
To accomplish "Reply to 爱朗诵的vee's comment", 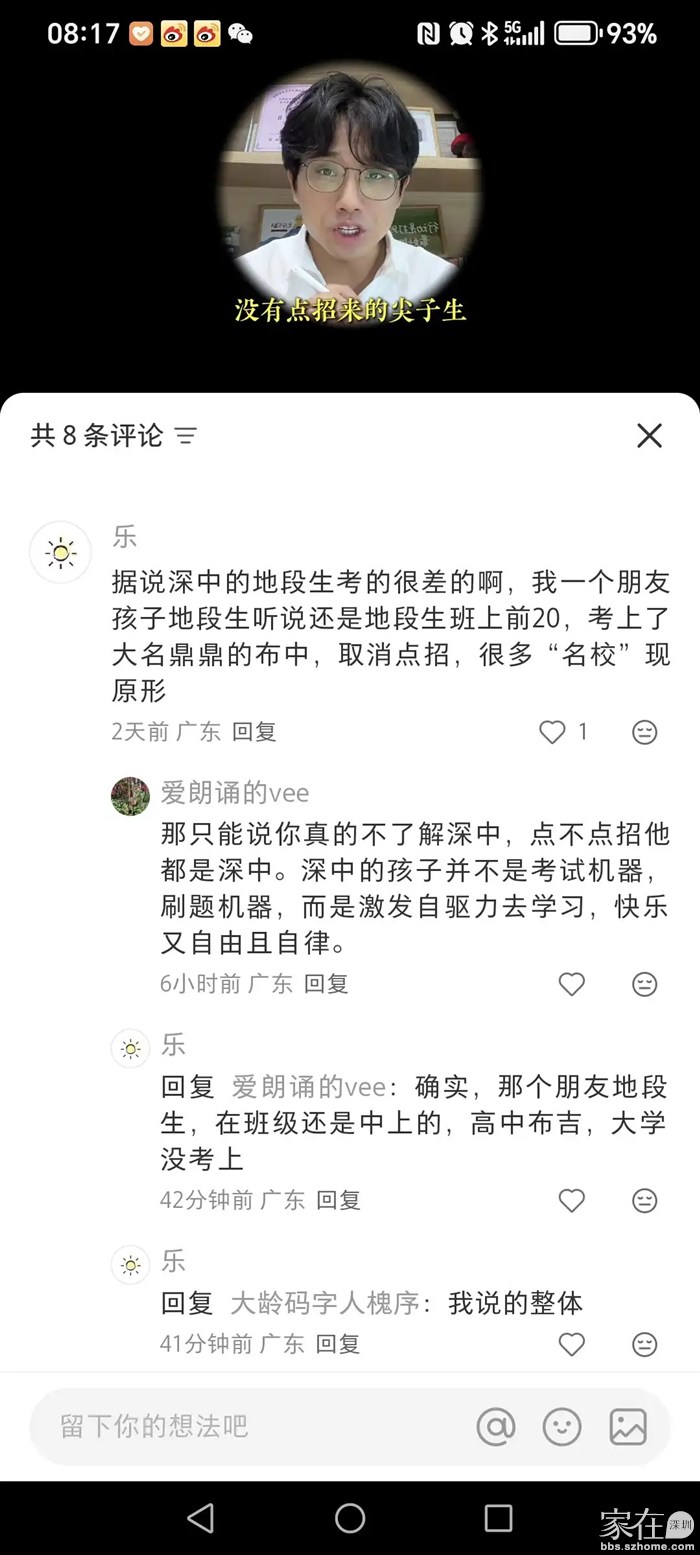I will [x=326, y=984].
